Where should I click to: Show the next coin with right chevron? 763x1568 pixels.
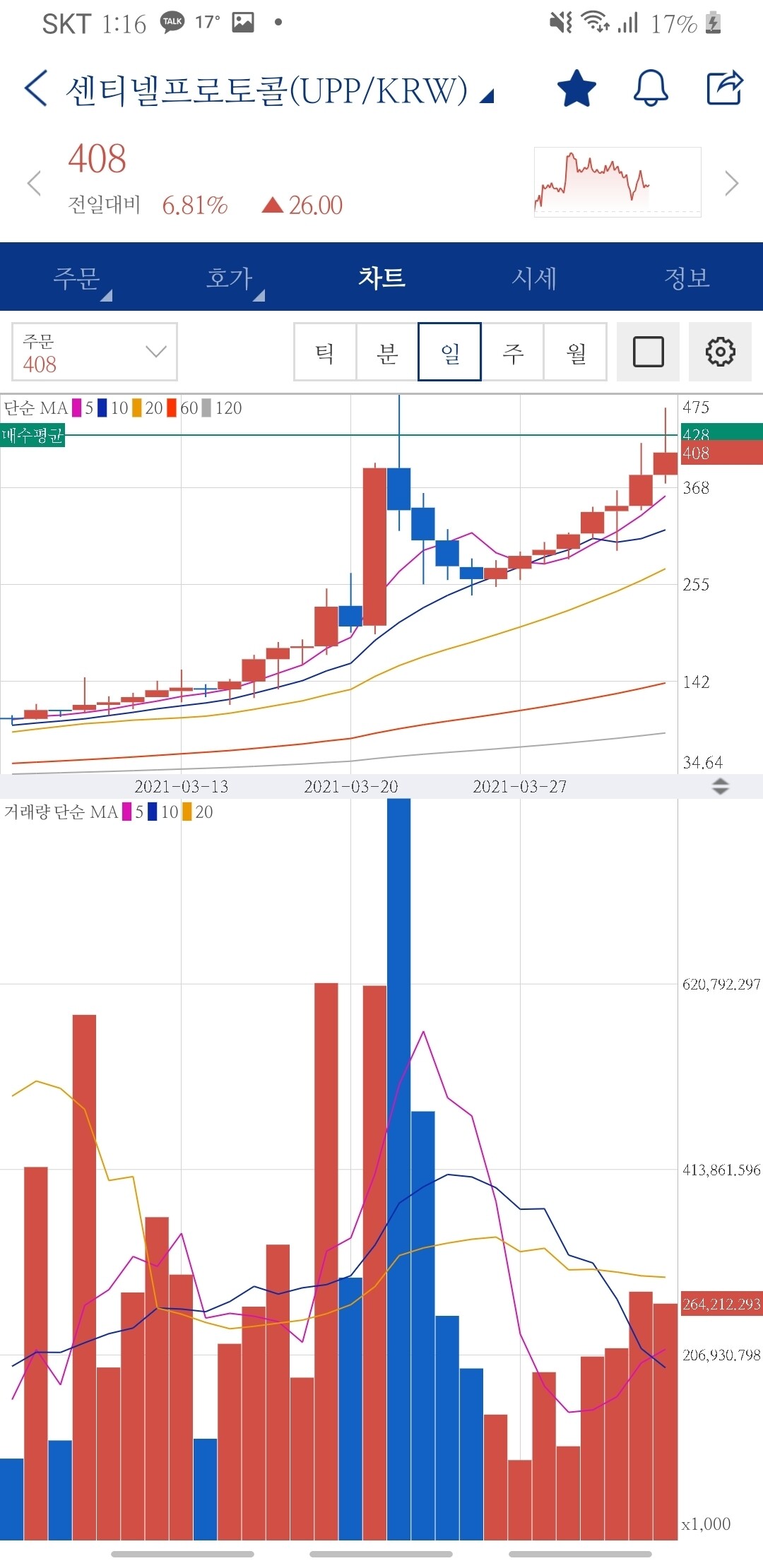point(732,184)
